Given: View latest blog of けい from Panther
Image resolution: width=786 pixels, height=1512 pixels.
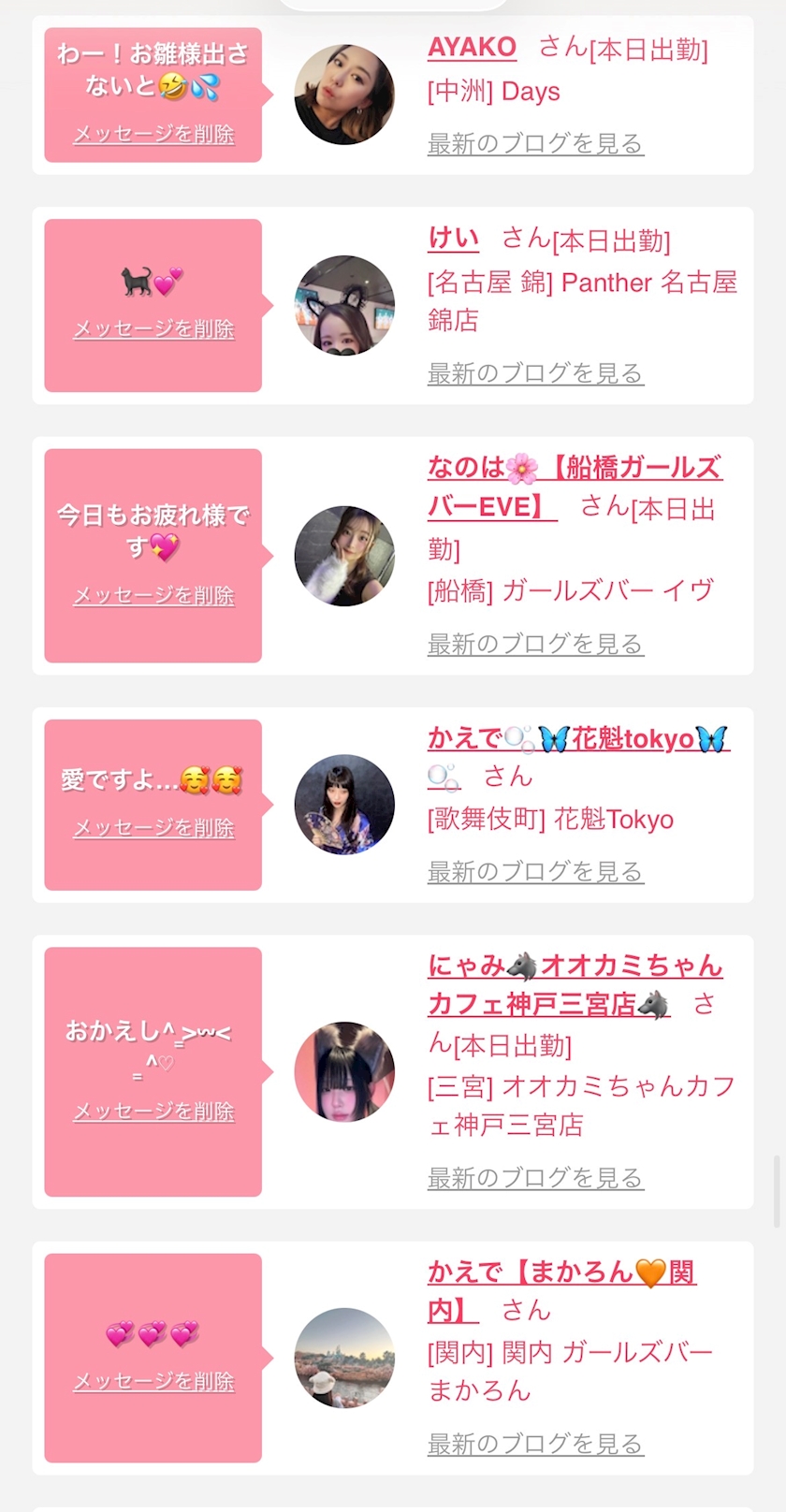Looking at the screenshot, I should pos(535,373).
